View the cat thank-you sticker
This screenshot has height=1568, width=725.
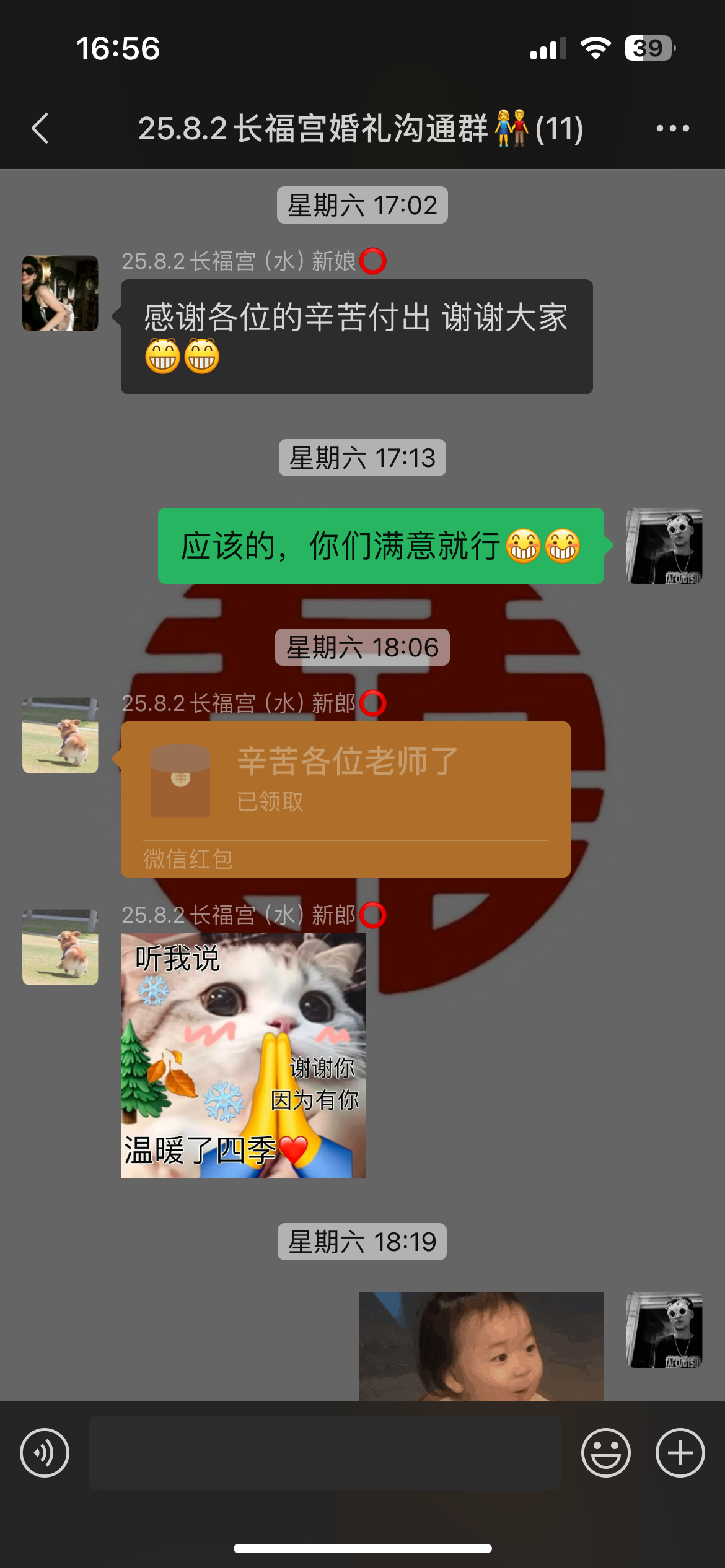(244, 1056)
